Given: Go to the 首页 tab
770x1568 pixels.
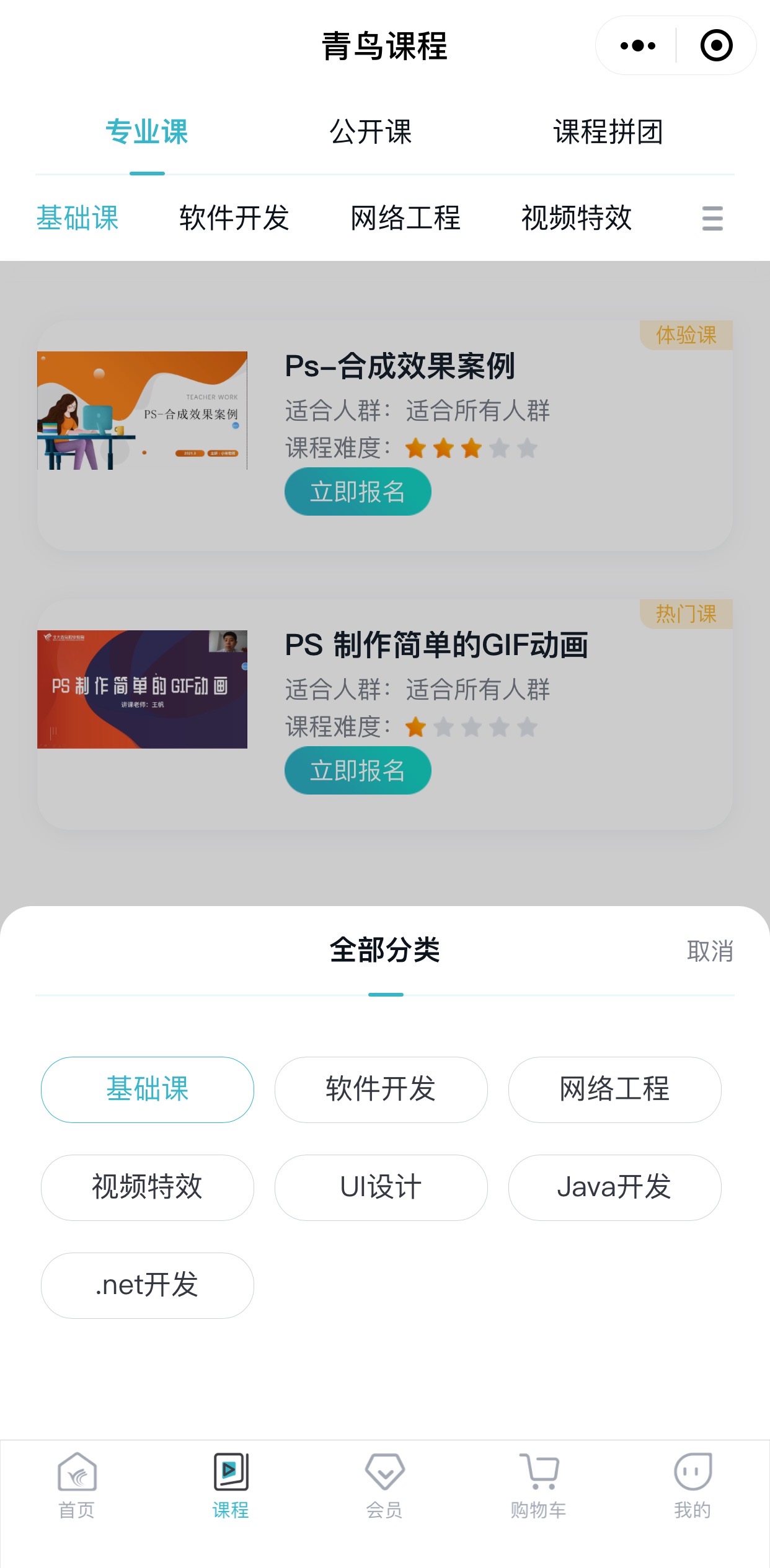Looking at the screenshot, I should 77,1486.
